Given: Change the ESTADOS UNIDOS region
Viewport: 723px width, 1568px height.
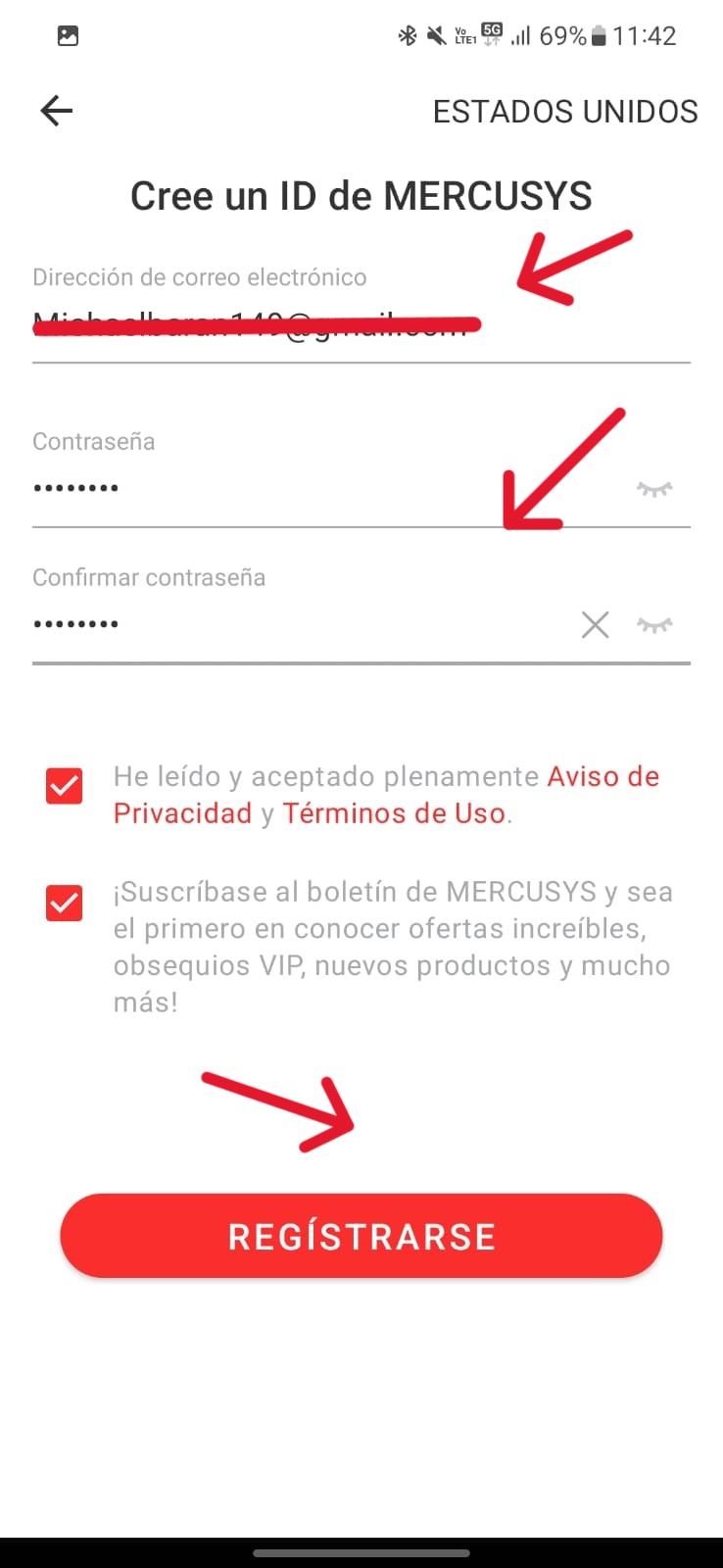Looking at the screenshot, I should (564, 112).
